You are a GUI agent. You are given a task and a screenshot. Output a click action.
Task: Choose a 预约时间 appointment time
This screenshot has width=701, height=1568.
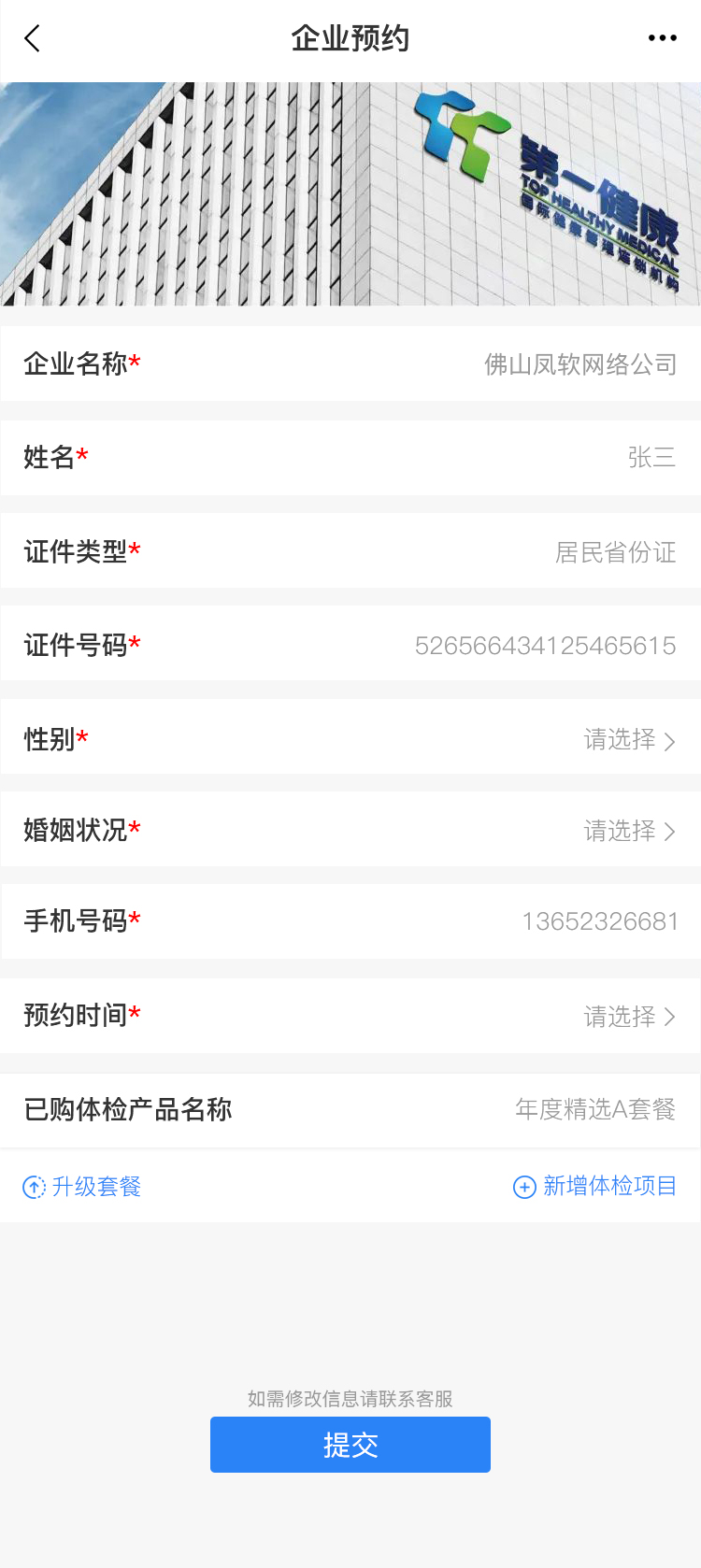[x=628, y=1016]
